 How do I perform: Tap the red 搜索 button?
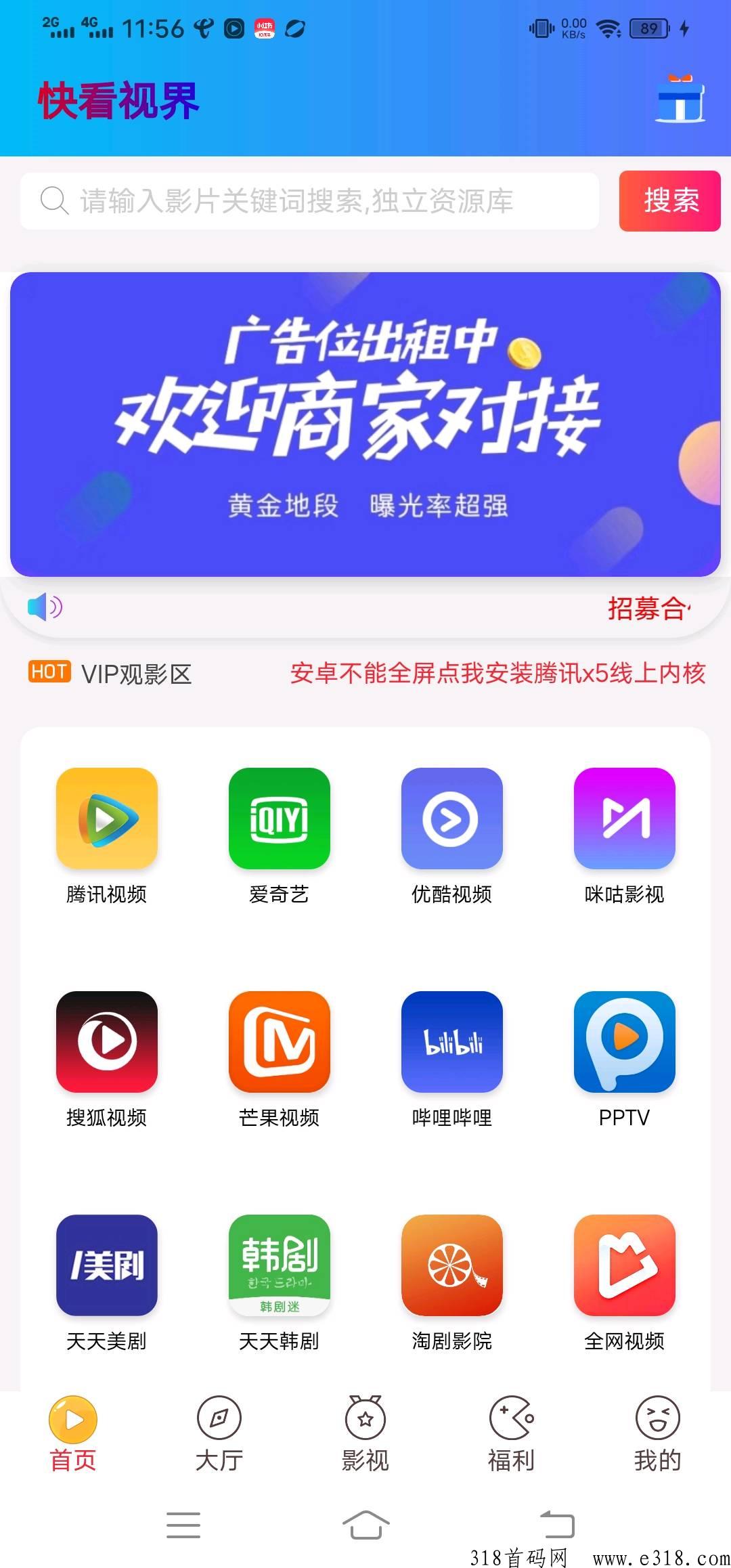coord(669,201)
